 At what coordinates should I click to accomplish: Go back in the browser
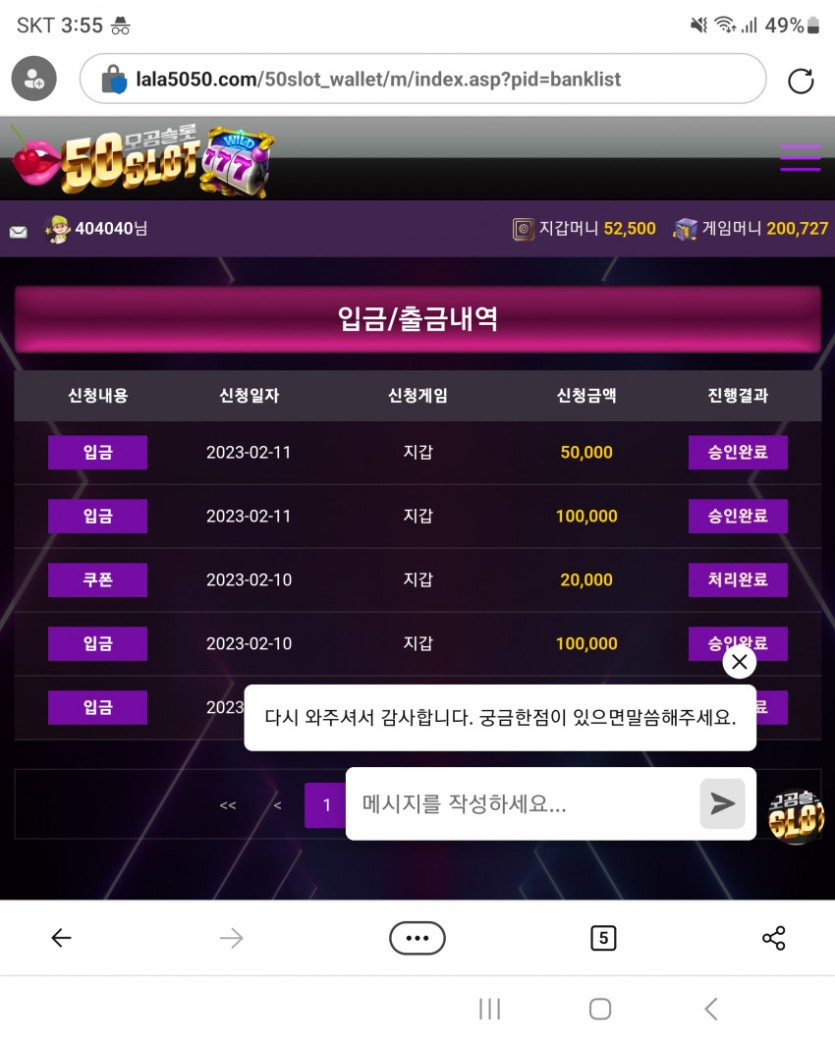point(61,938)
